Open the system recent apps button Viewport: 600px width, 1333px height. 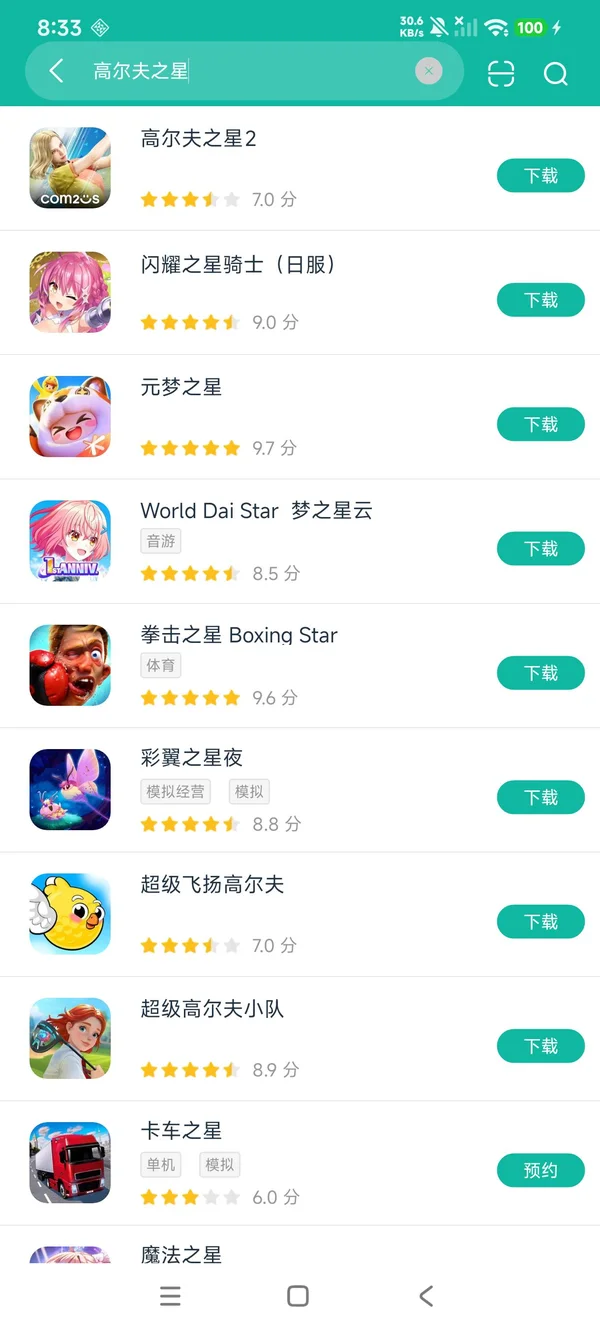(x=171, y=1296)
